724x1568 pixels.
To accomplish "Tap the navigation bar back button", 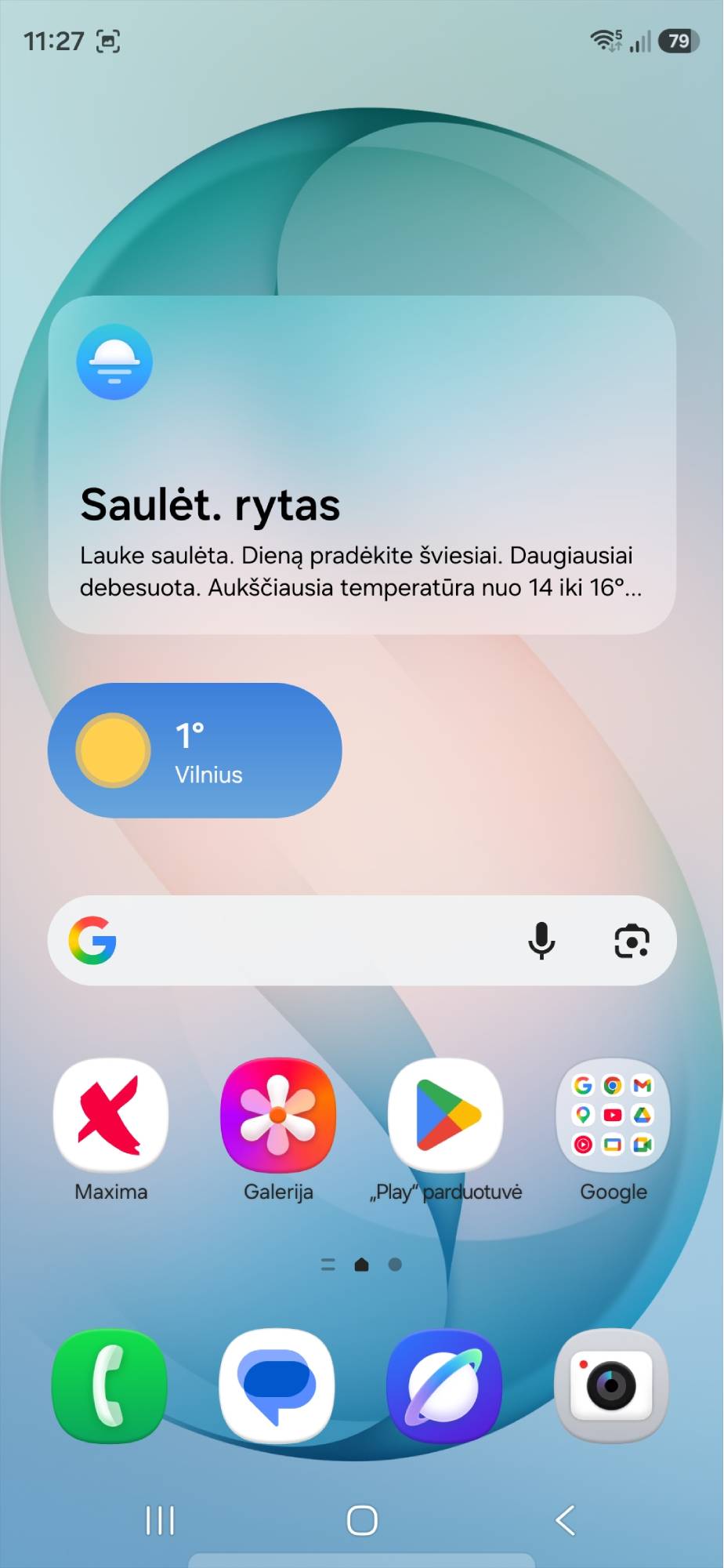I will coord(565,1520).
